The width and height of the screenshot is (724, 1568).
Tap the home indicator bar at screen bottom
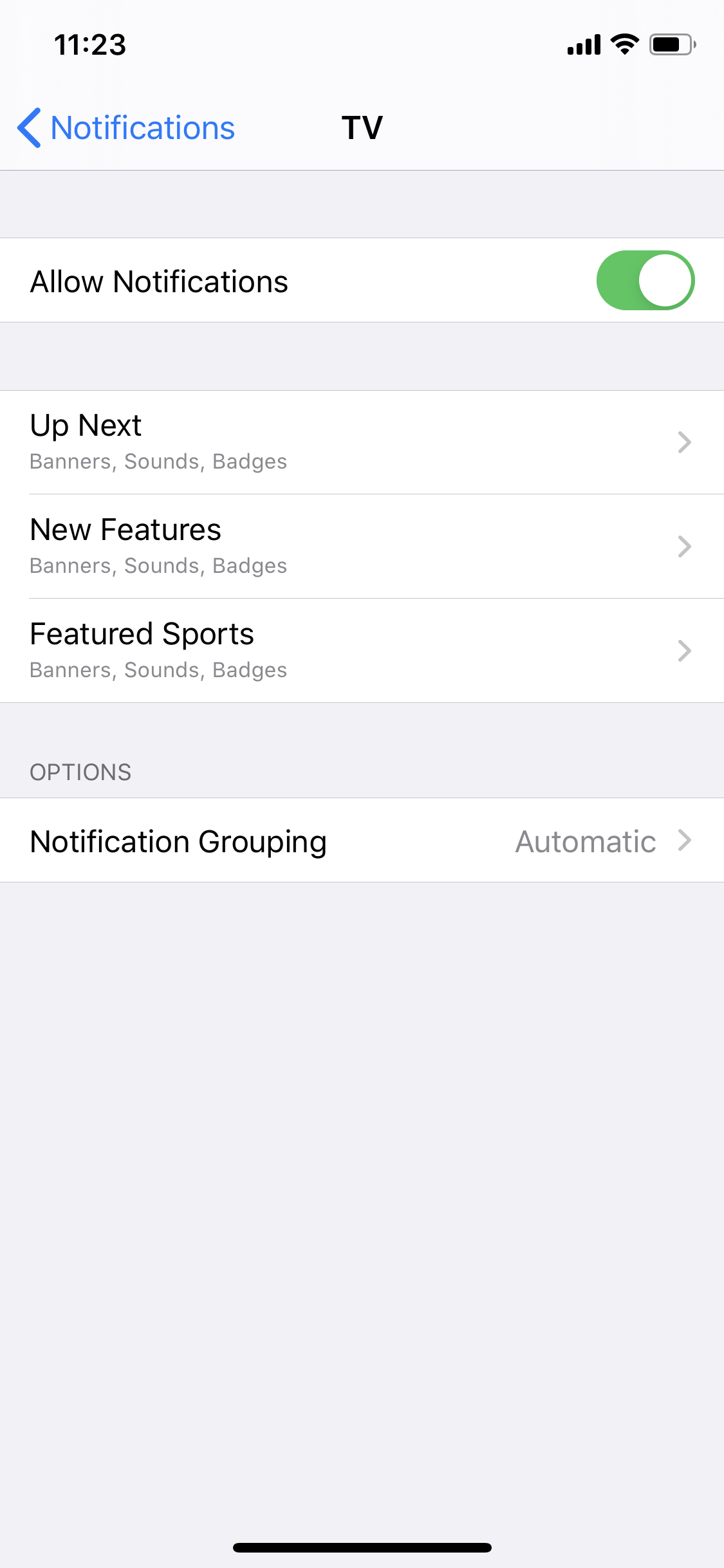click(362, 1547)
